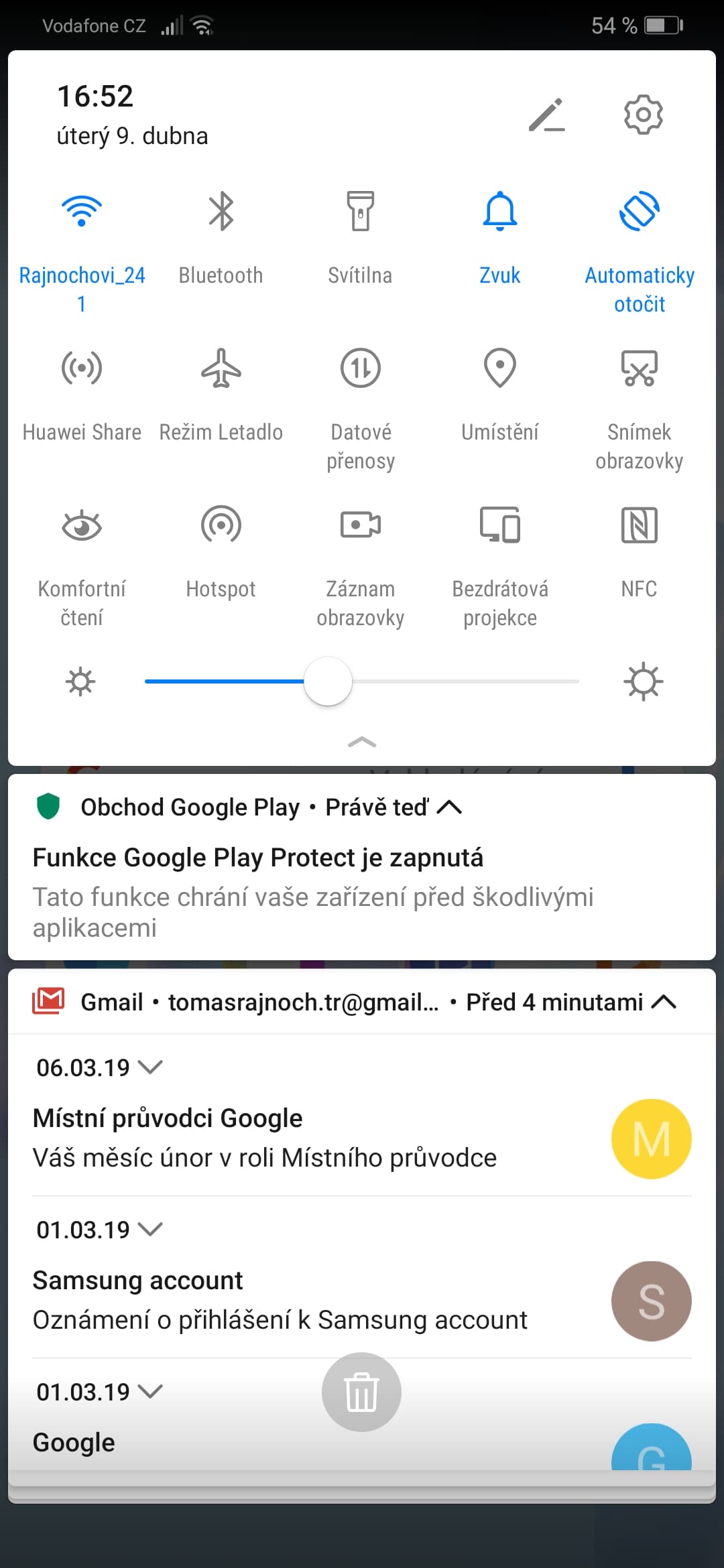
Task: Disable Automaticky otočit rotation
Action: pyautogui.click(x=640, y=211)
